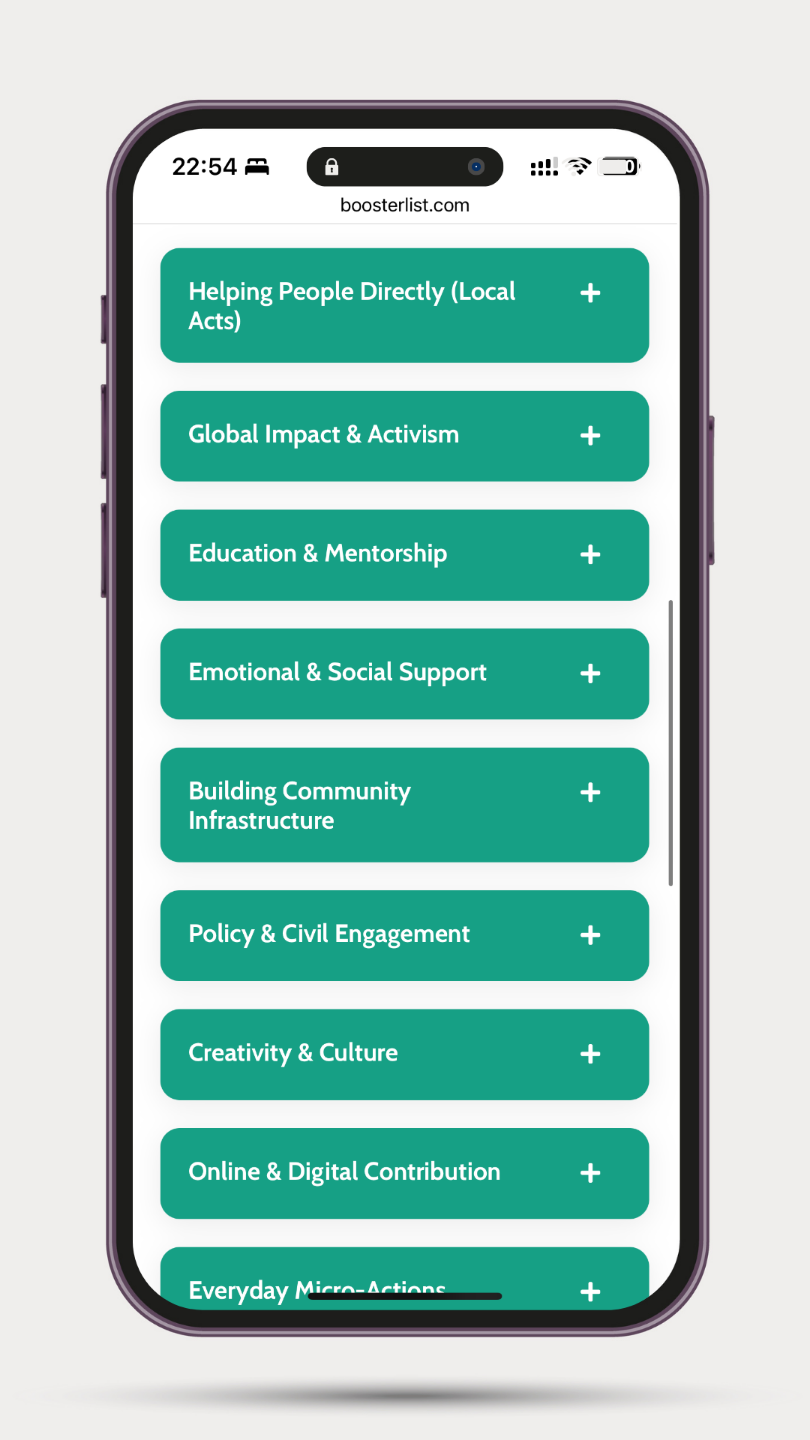Expand the Global Impact & Activism section
Screen dimensions: 810x1440
pos(404,436)
